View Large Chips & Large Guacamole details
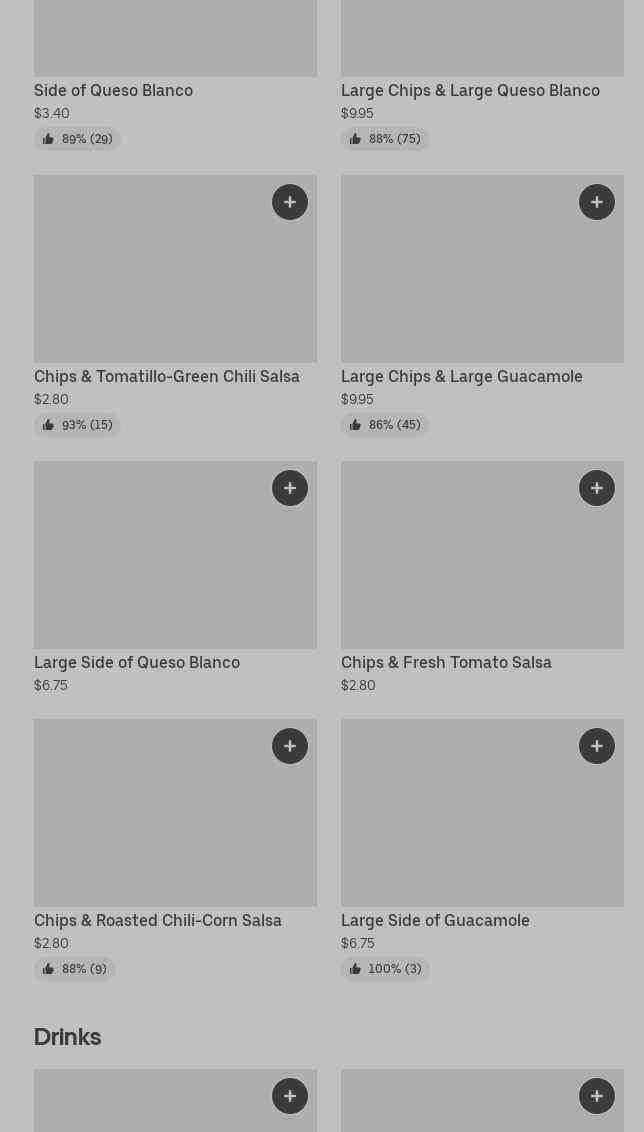644x1132 pixels. click(461, 376)
